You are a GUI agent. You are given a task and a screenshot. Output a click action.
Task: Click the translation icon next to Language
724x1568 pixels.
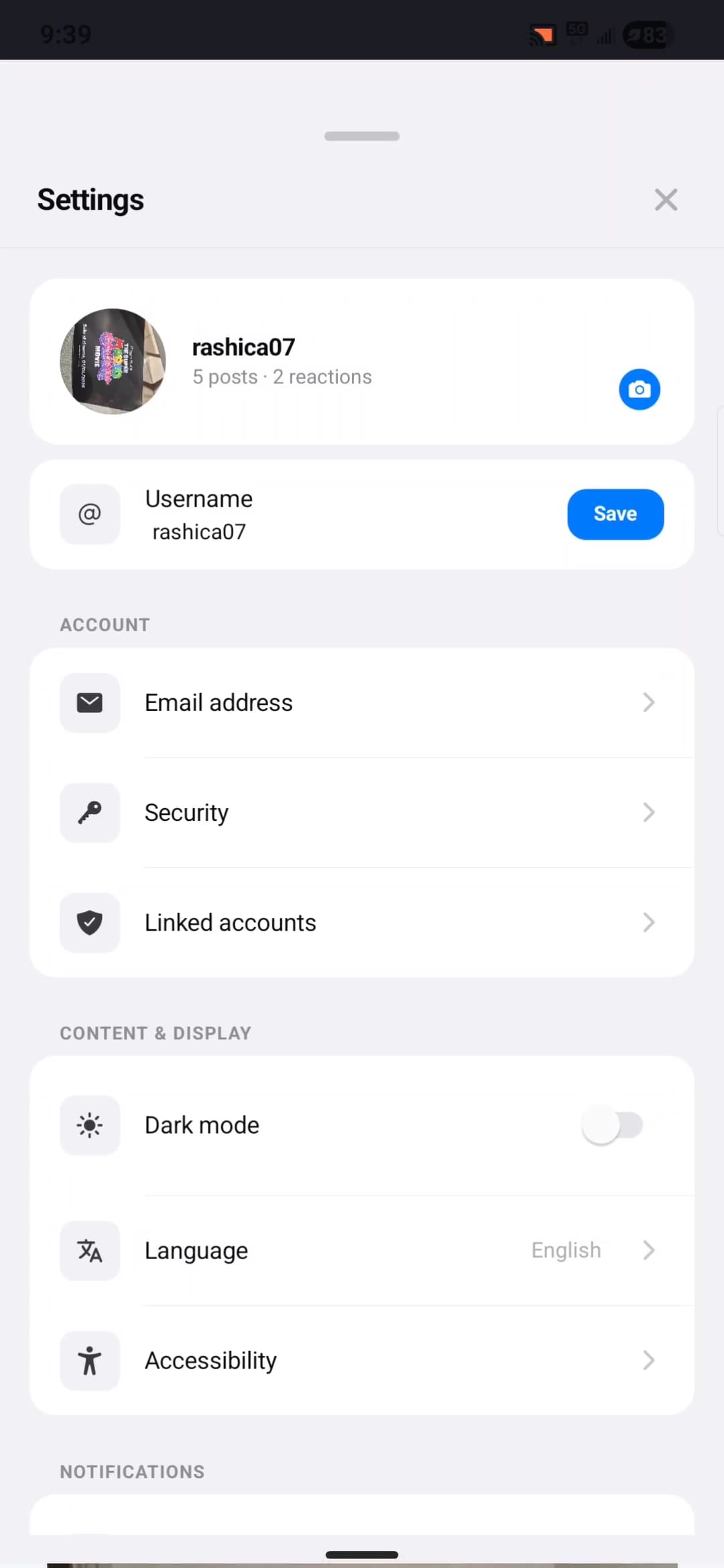tap(89, 1250)
